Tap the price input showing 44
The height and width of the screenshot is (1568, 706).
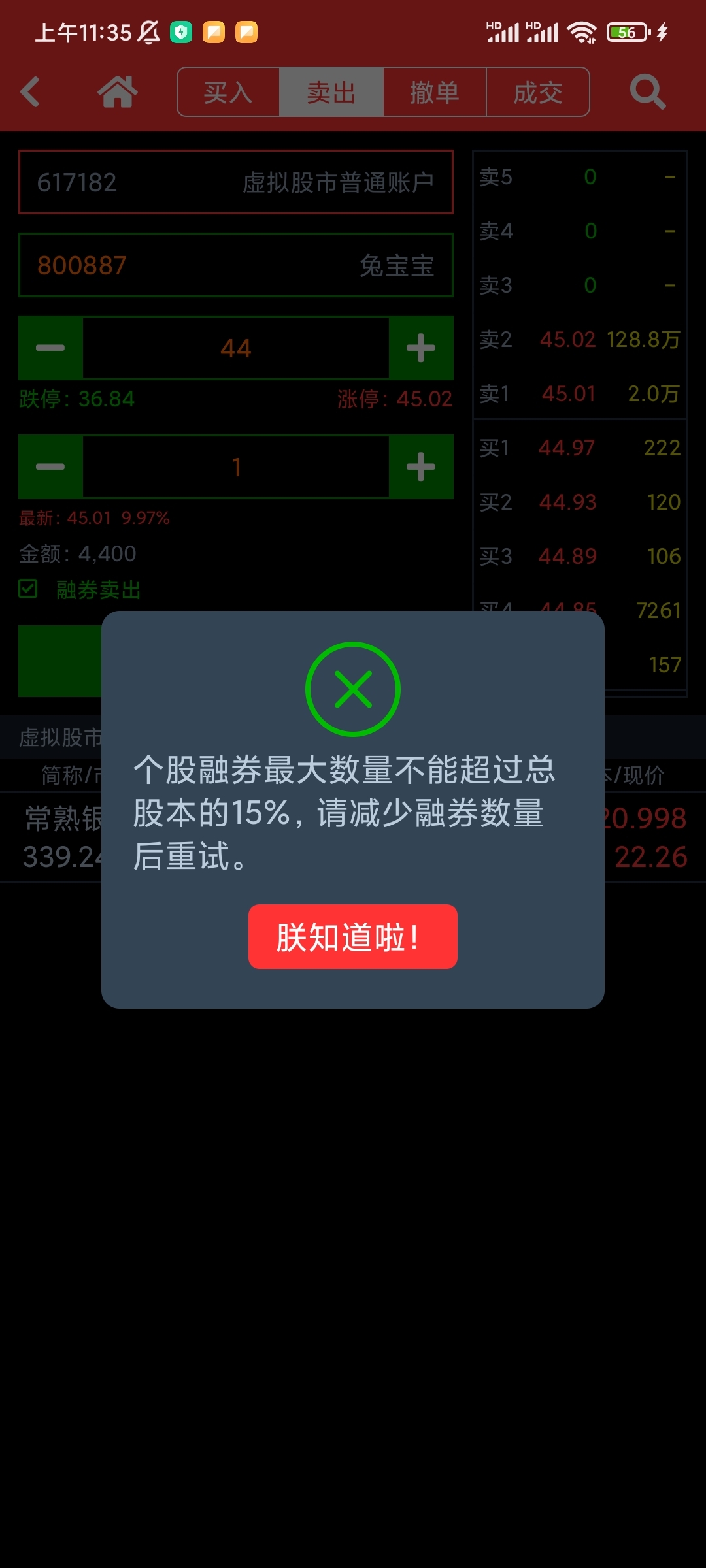[x=236, y=348]
